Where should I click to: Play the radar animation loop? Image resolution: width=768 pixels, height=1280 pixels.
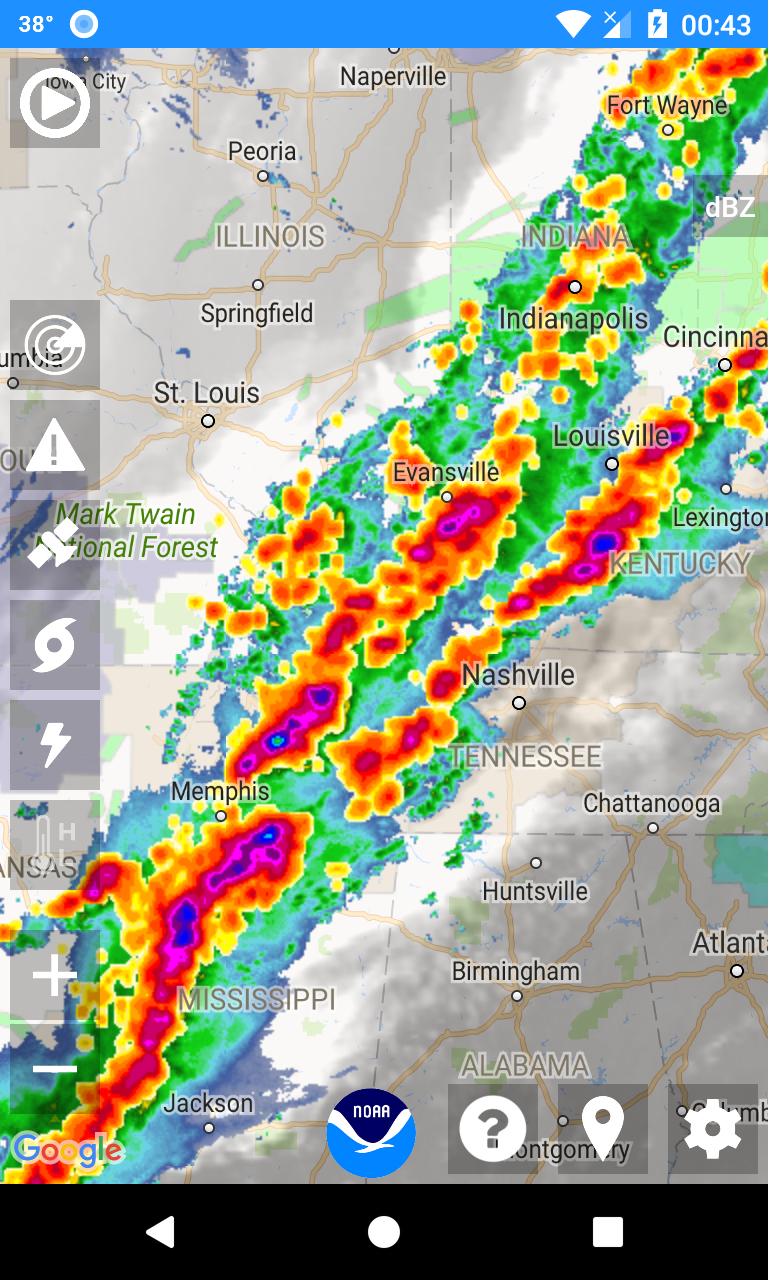55,103
